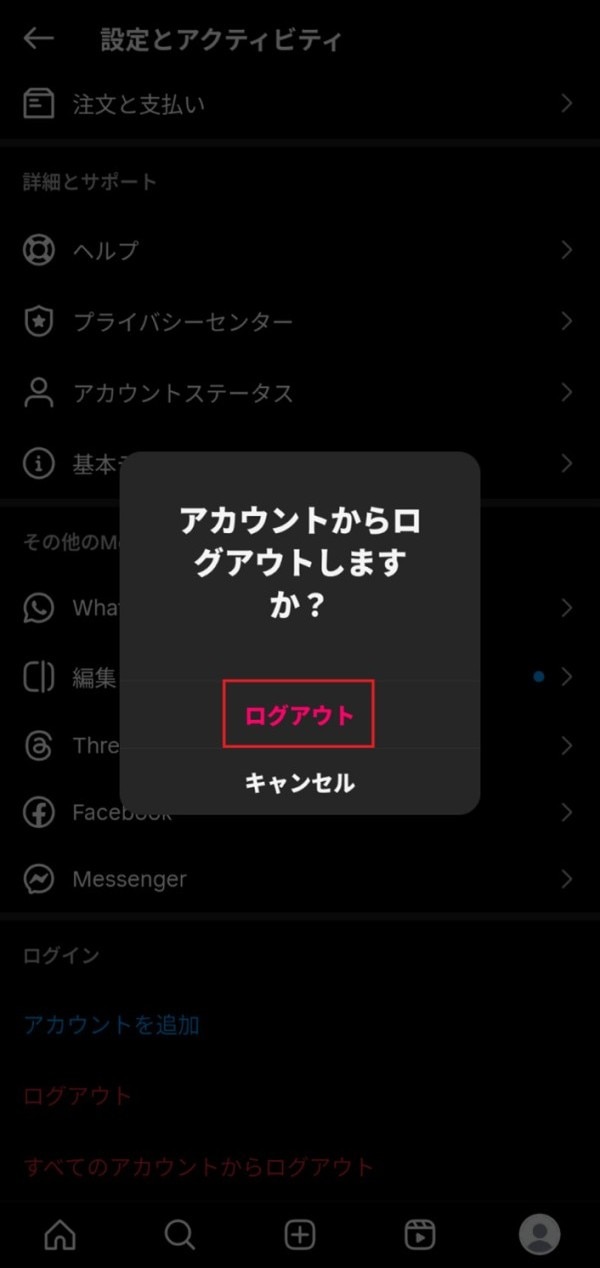Confirm ログアウト in the dialog
Image resolution: width=600 pixels, height=1268 pixels.
point(299,715)
